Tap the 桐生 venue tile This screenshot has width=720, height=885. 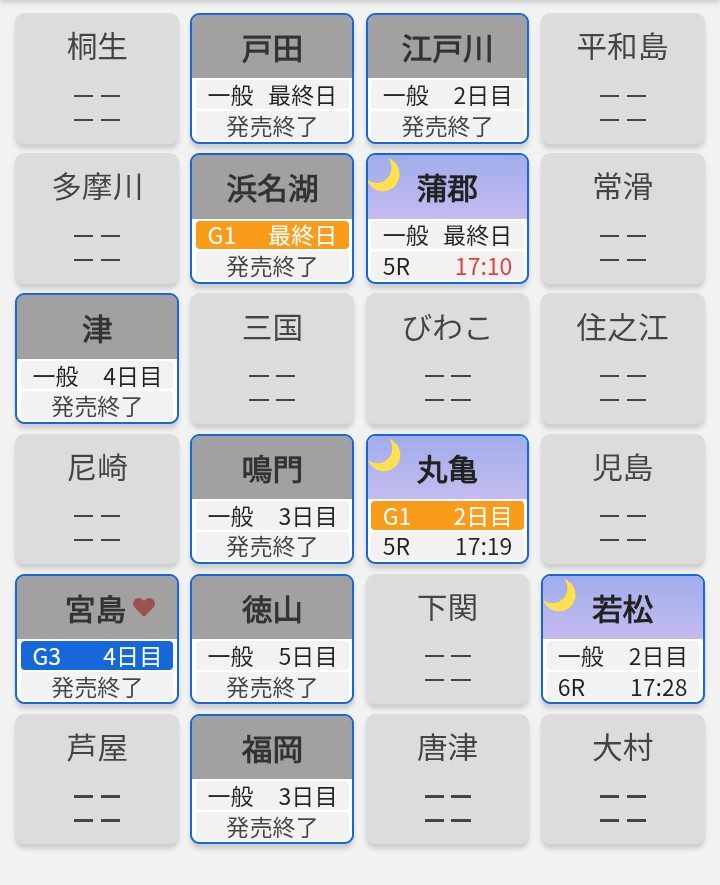coord(97,79)
